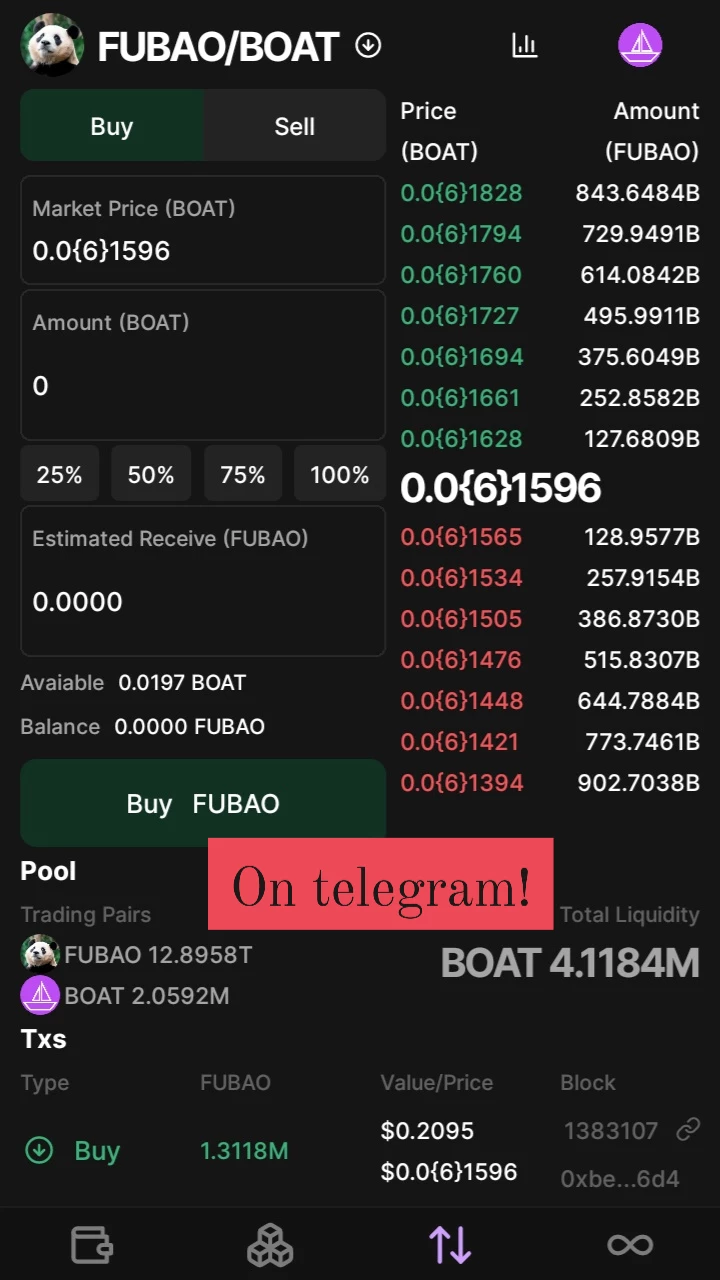Open the cubes tab in bottom bar

270,1245
